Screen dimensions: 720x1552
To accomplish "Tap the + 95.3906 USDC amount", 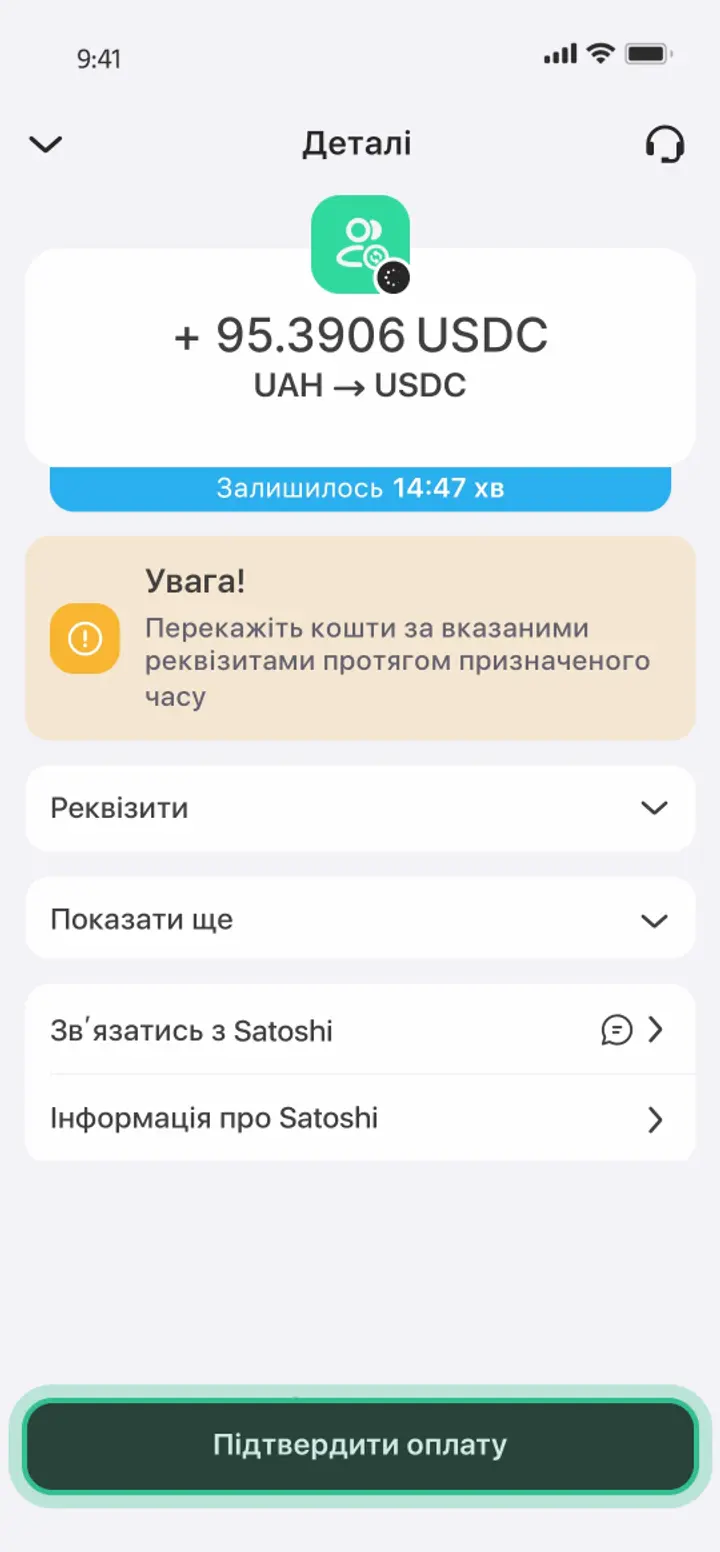I will [360, 337].
